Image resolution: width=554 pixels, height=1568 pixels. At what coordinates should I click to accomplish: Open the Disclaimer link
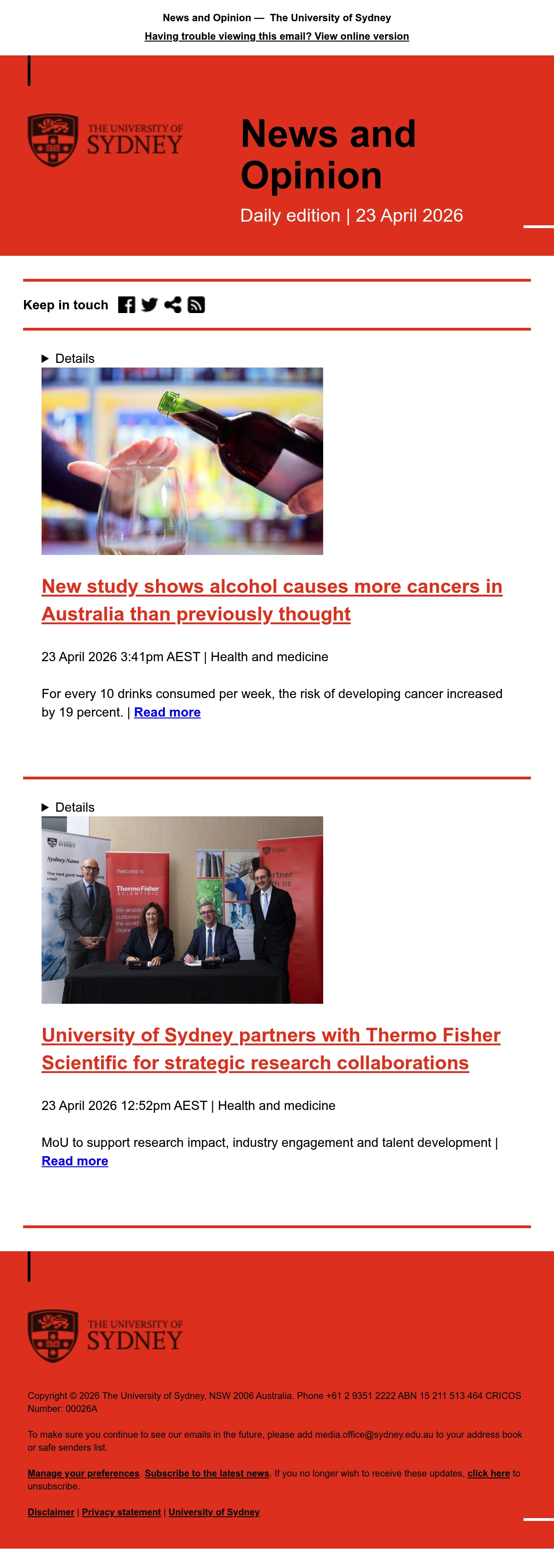coord(51,1512)
